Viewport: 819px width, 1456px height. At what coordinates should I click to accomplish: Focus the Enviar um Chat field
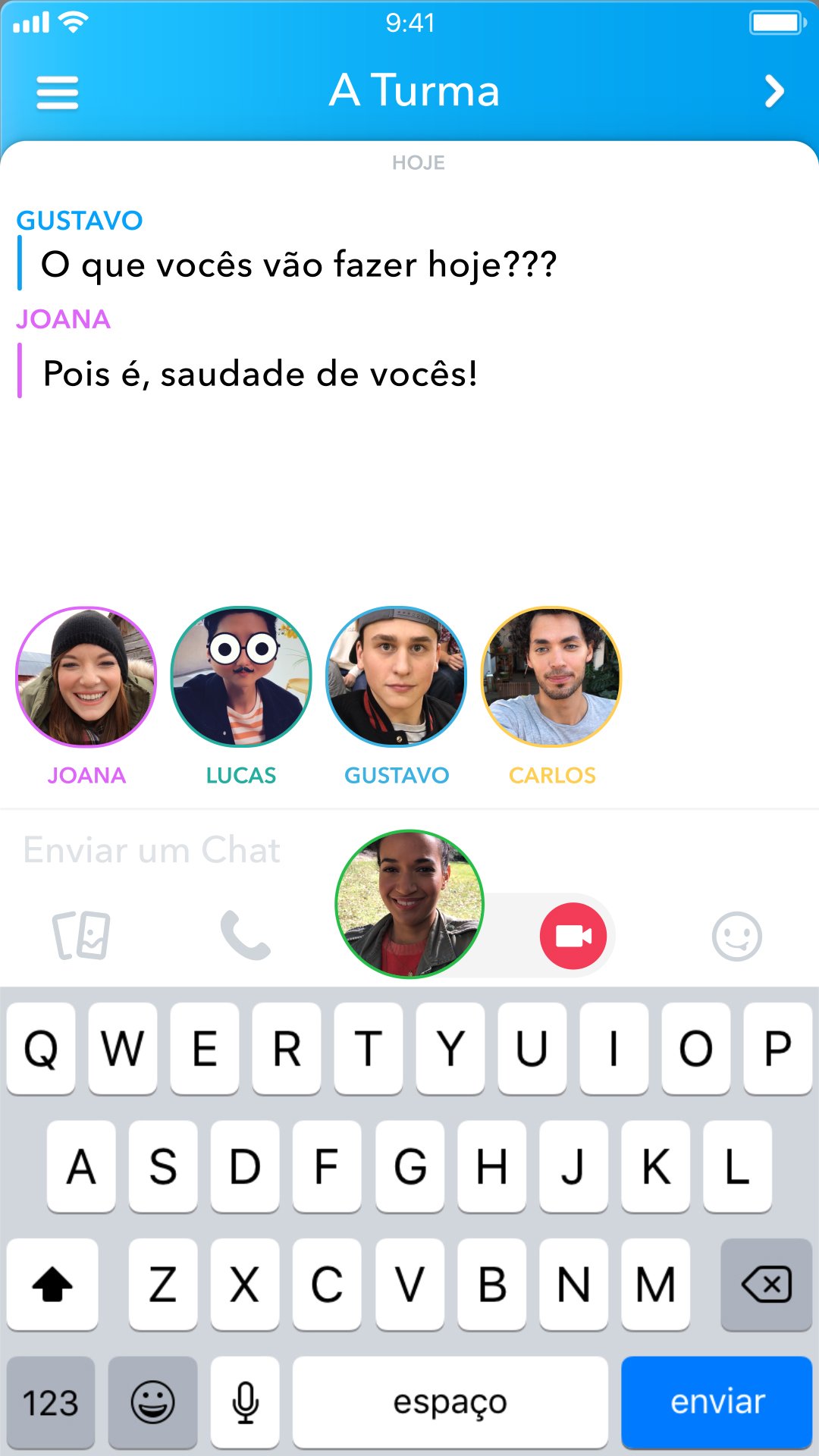[x=152, y=850]
